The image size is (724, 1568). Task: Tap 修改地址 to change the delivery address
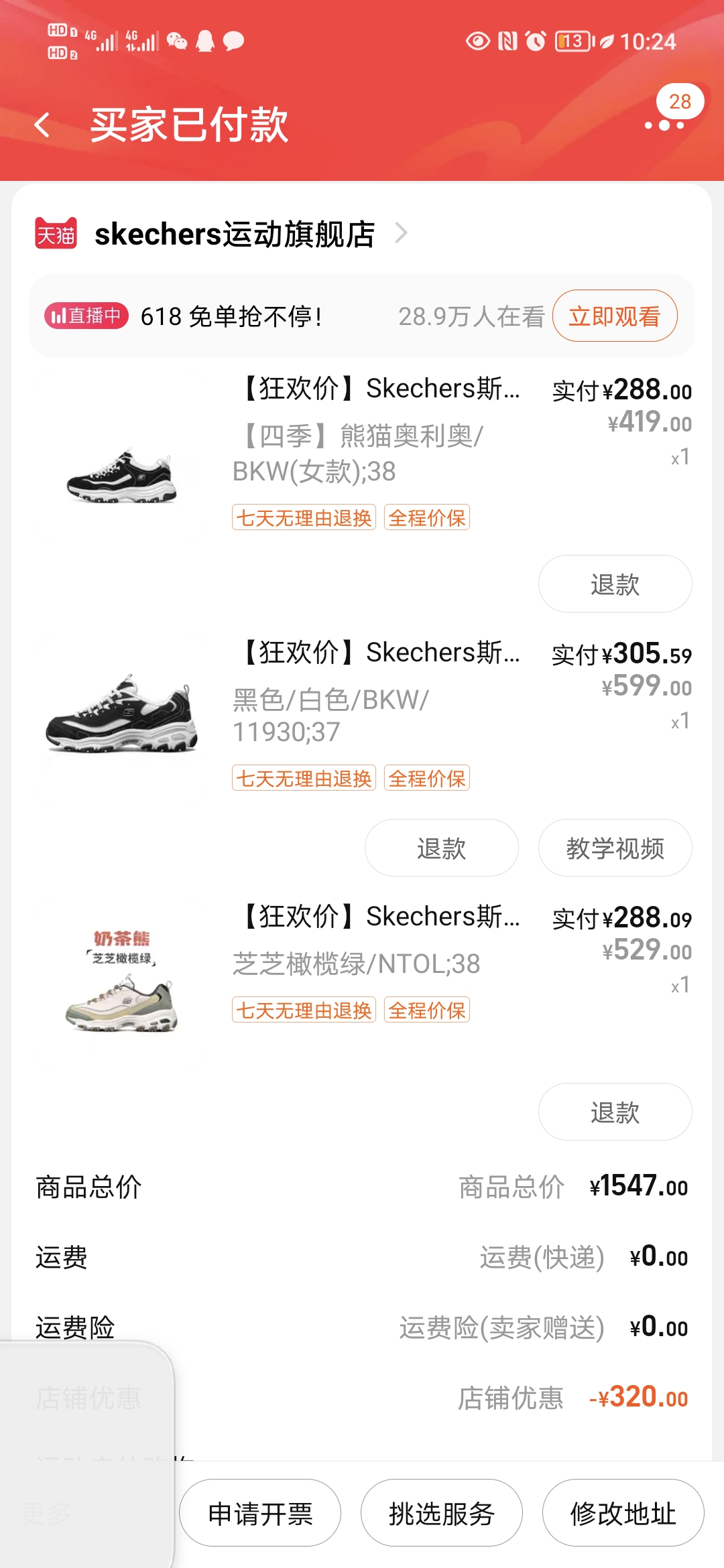(623, 1513)
